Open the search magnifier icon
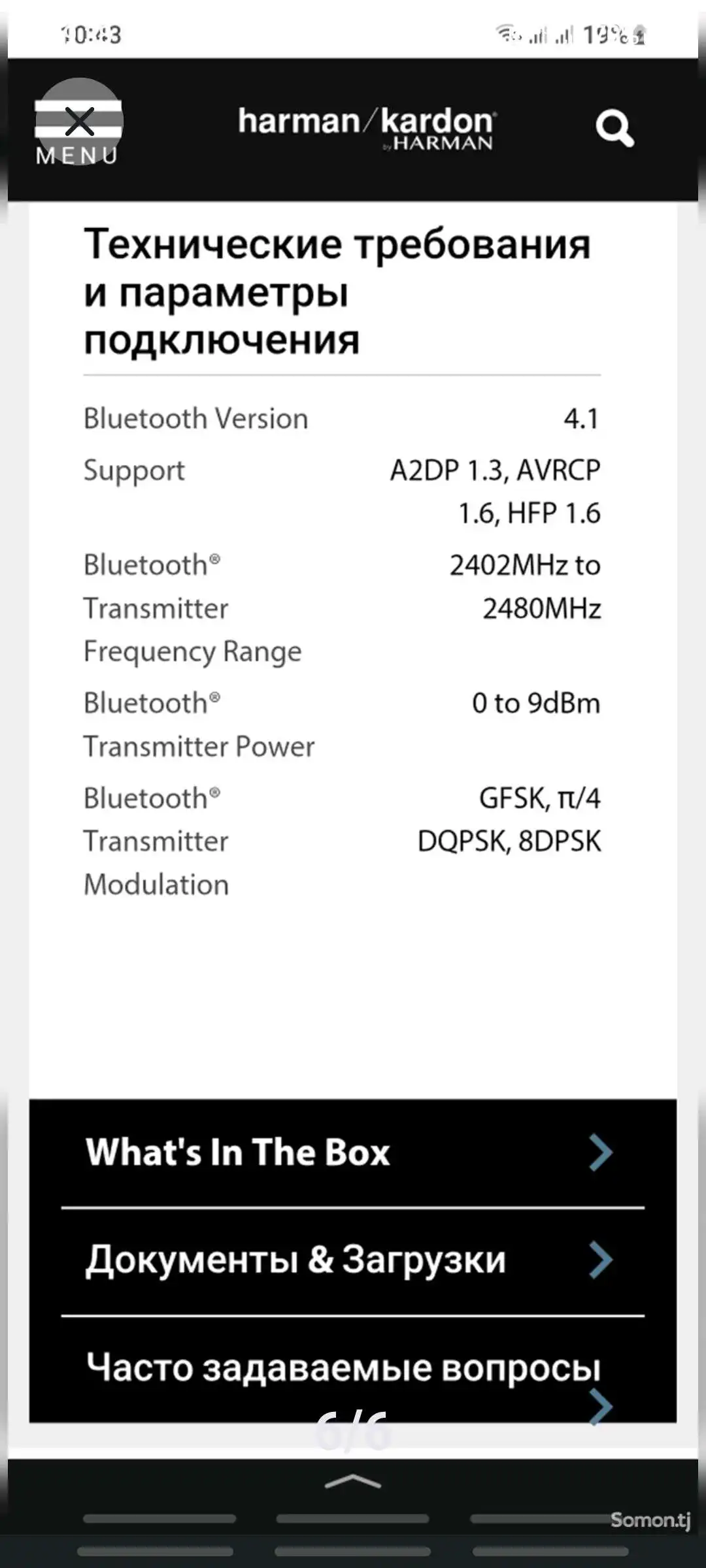The height and width of the screenshot is (1568, 706). coord(614,129)
